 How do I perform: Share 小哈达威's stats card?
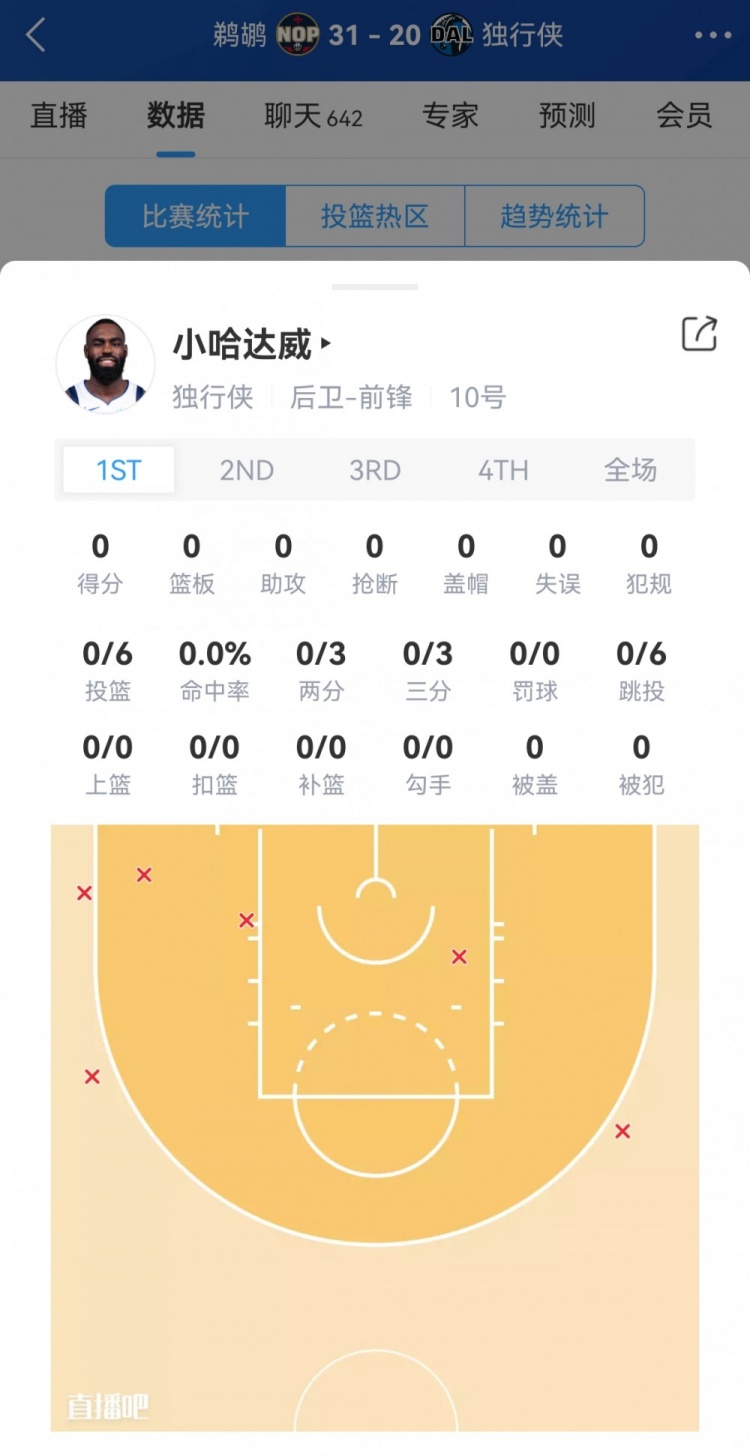click(x=699, y=334)
